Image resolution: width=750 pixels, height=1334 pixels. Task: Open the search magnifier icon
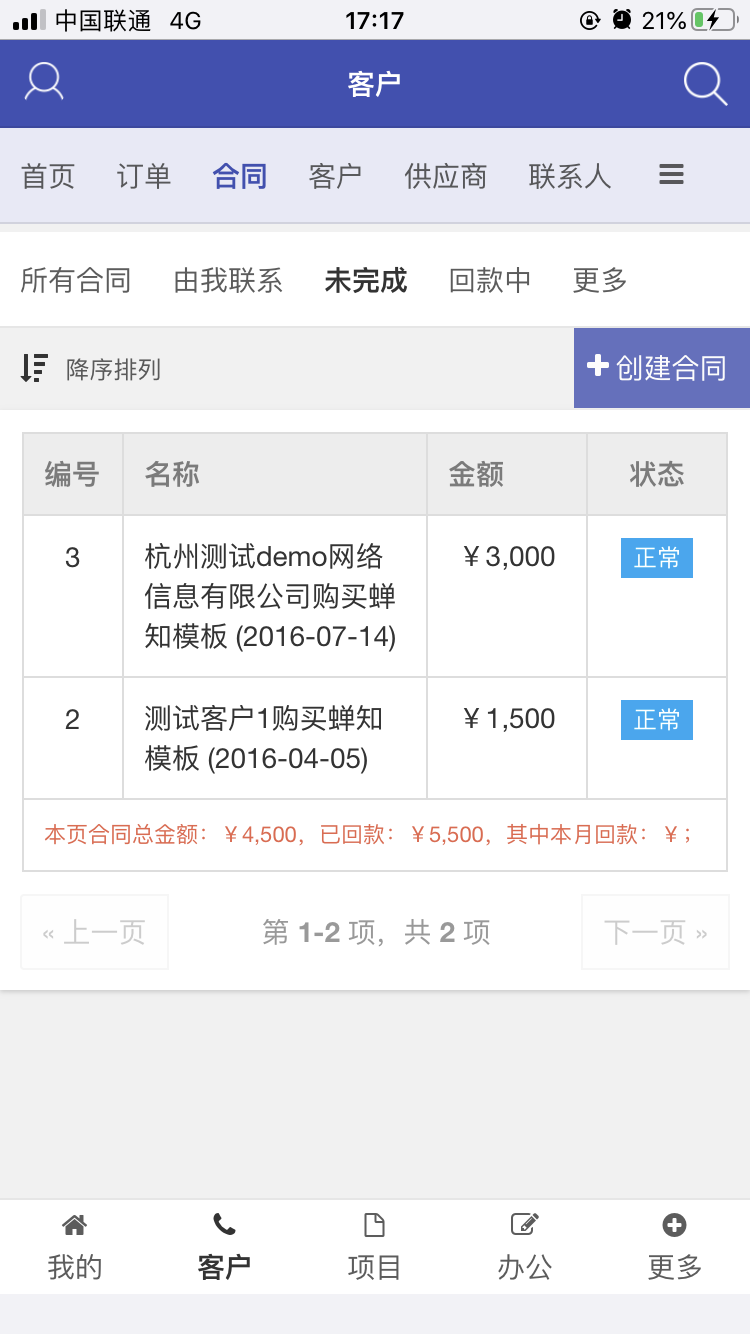pos(705,83)
